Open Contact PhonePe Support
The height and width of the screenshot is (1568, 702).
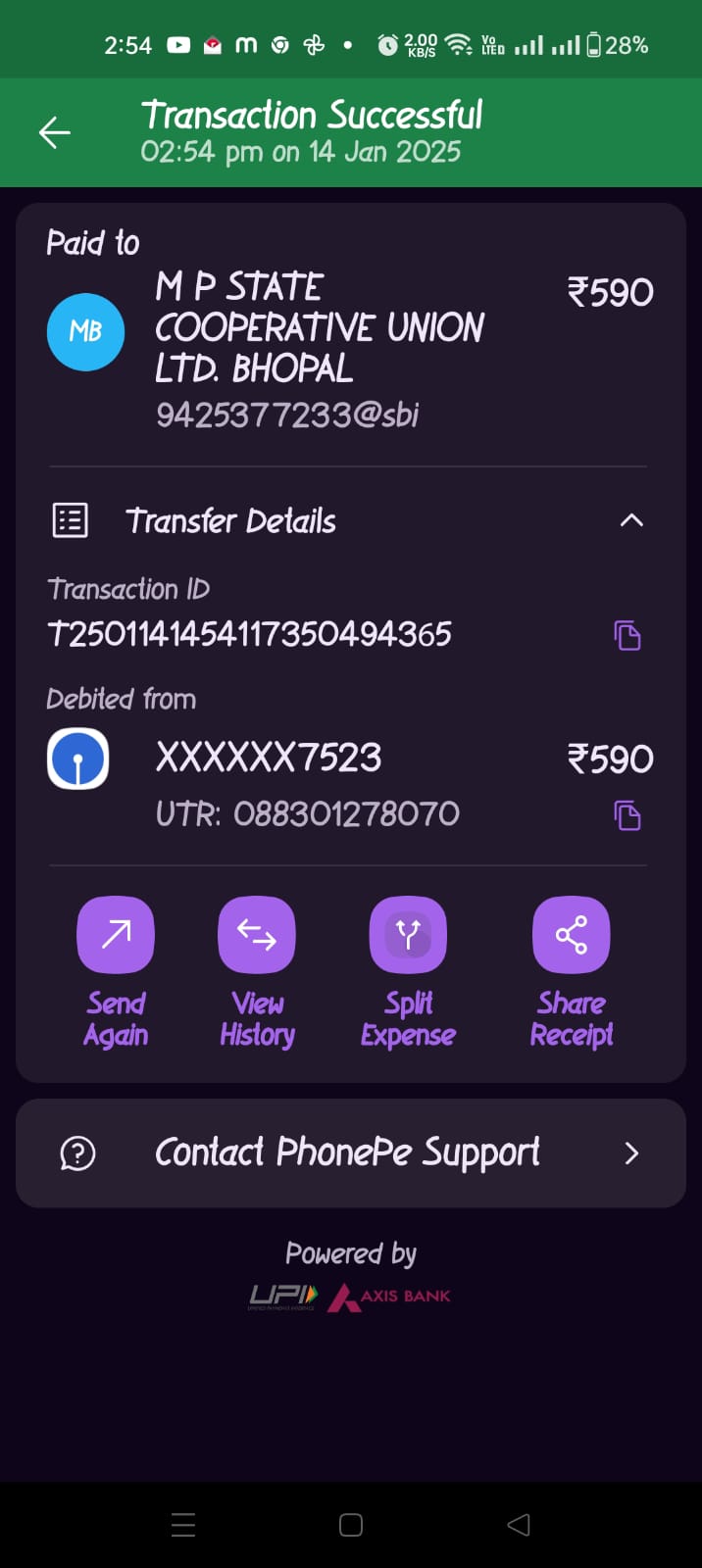pos(351,1152)
